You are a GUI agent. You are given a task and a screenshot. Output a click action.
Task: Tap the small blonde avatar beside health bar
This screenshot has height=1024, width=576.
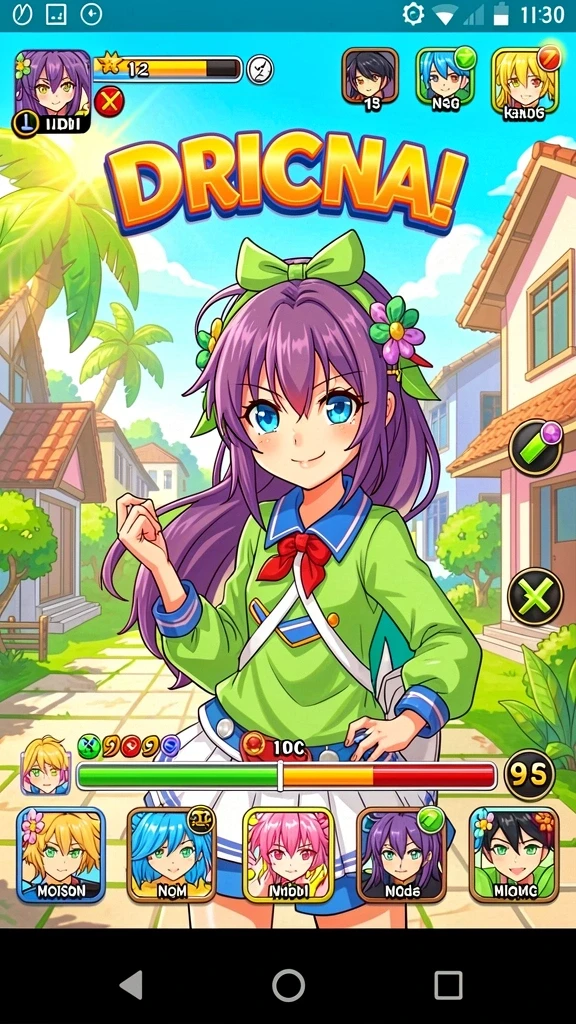[x=46, y=765]
